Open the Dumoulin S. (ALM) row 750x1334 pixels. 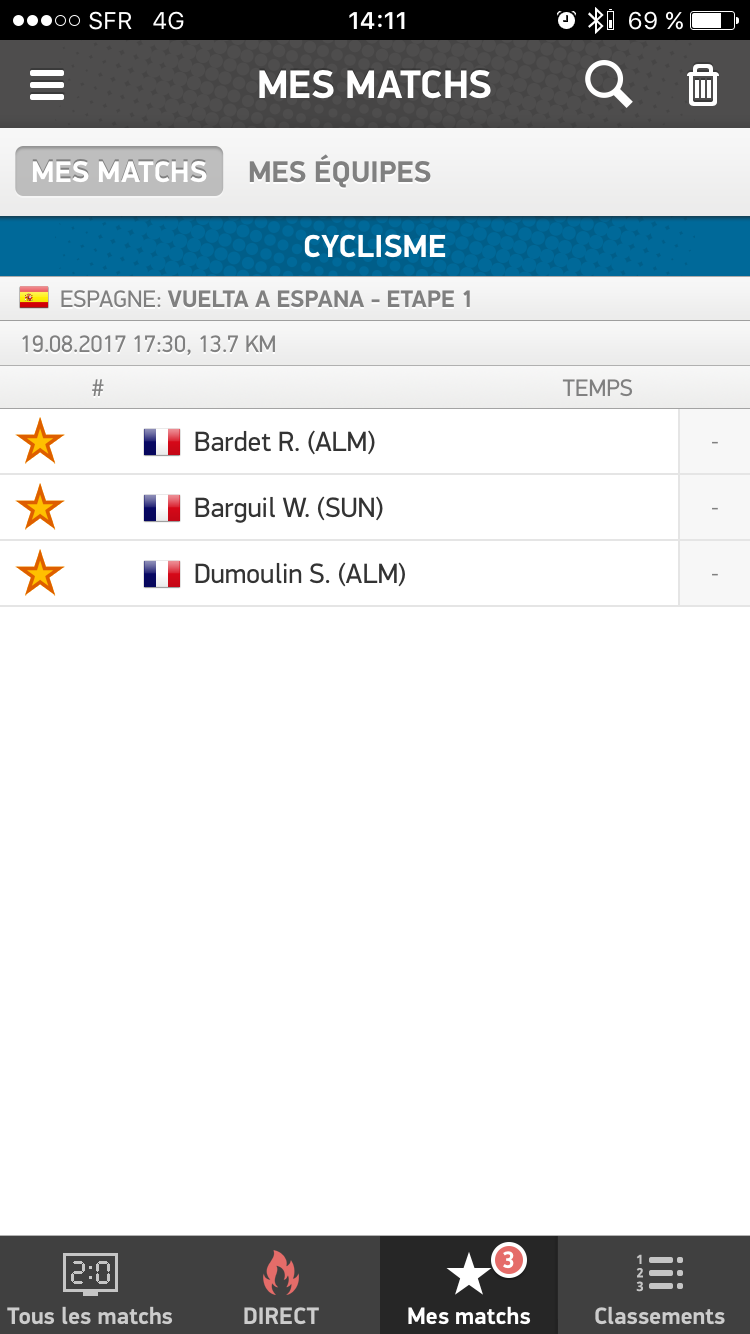coord(375,574)
